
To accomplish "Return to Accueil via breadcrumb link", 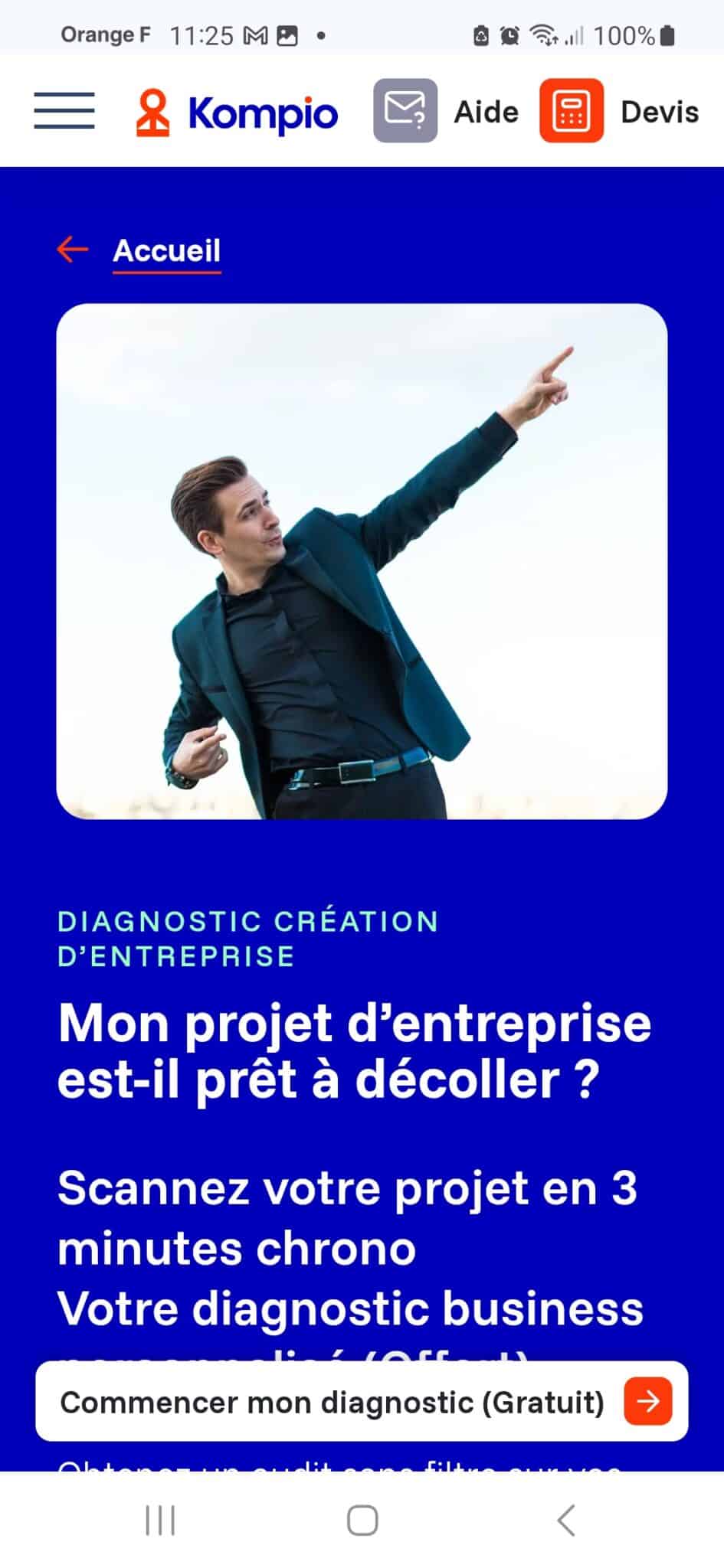I will coord(166,250).
